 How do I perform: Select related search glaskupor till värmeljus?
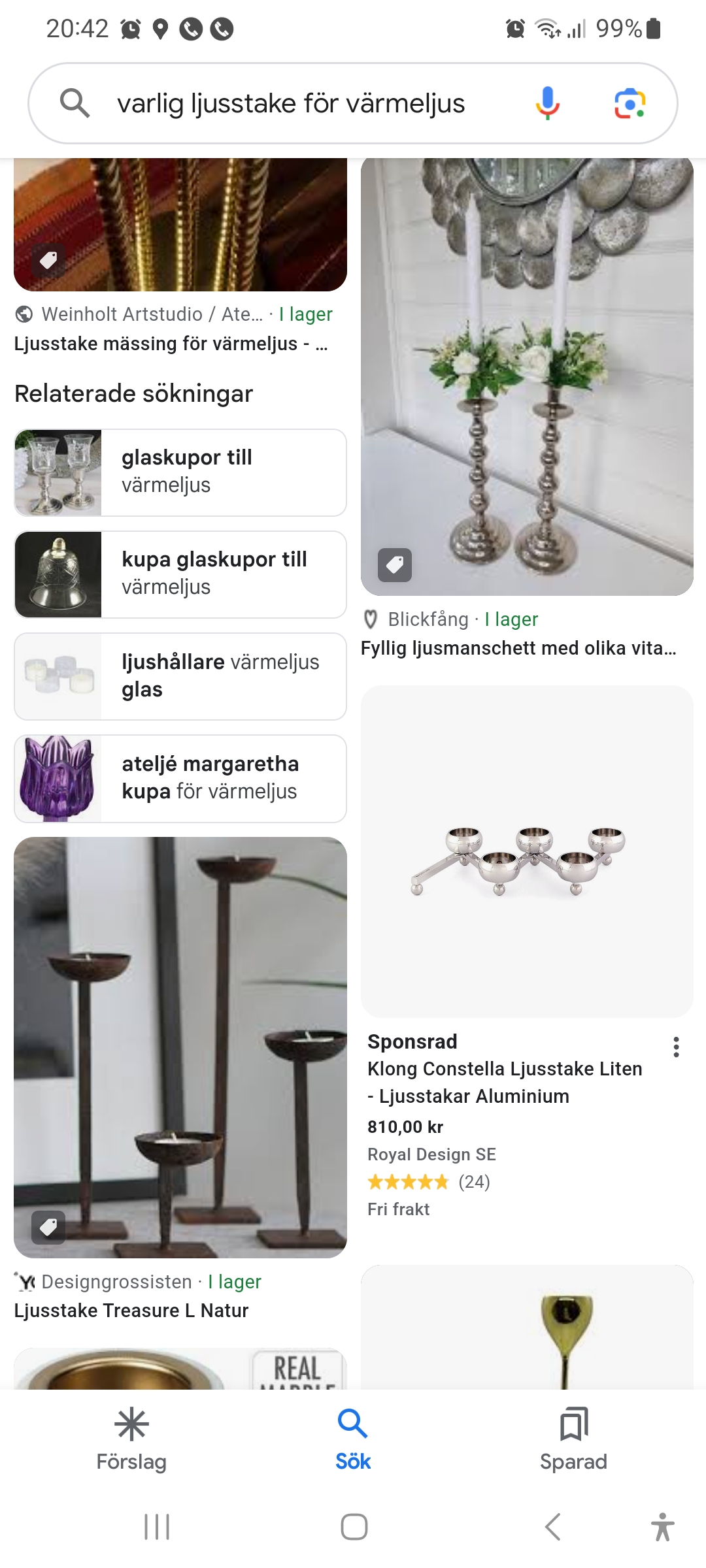(180, 472)
